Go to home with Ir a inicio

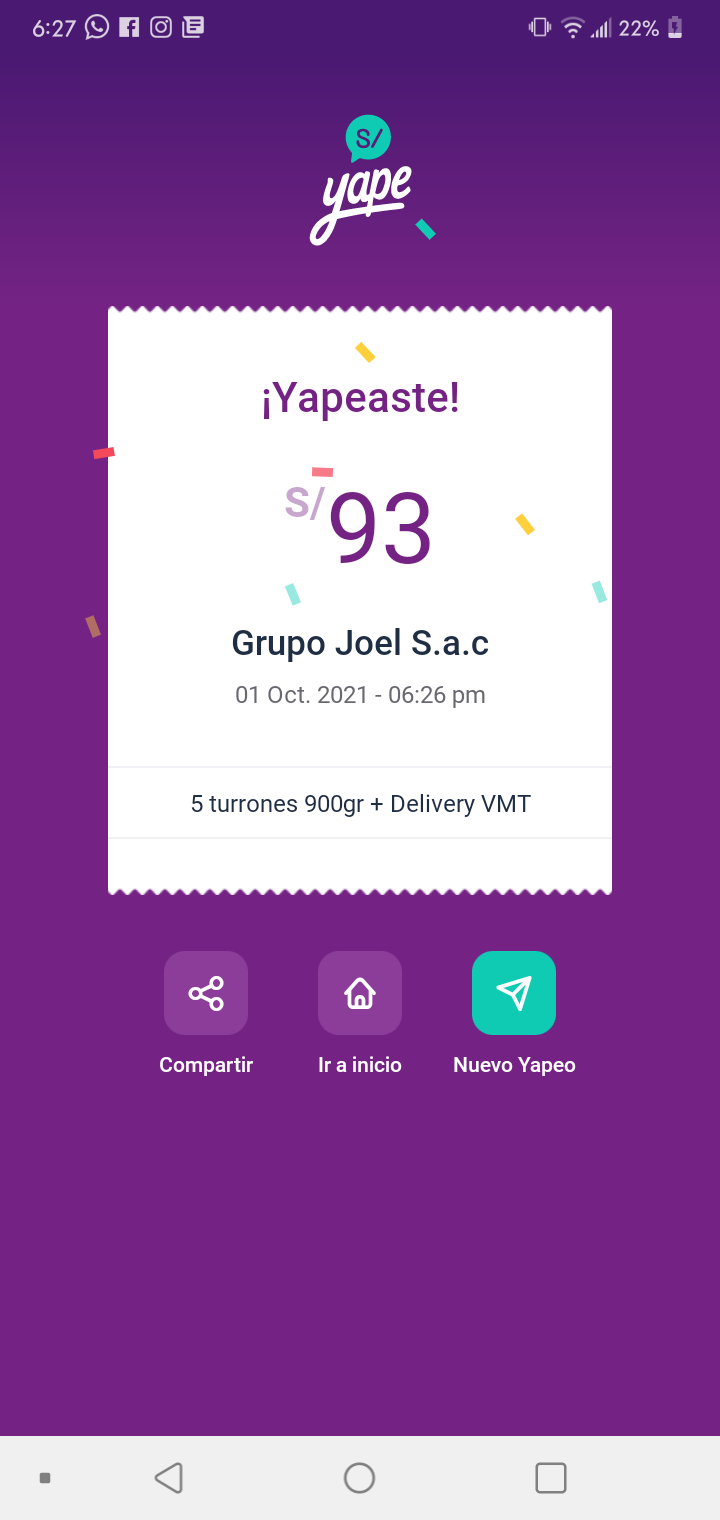(360, 993)
